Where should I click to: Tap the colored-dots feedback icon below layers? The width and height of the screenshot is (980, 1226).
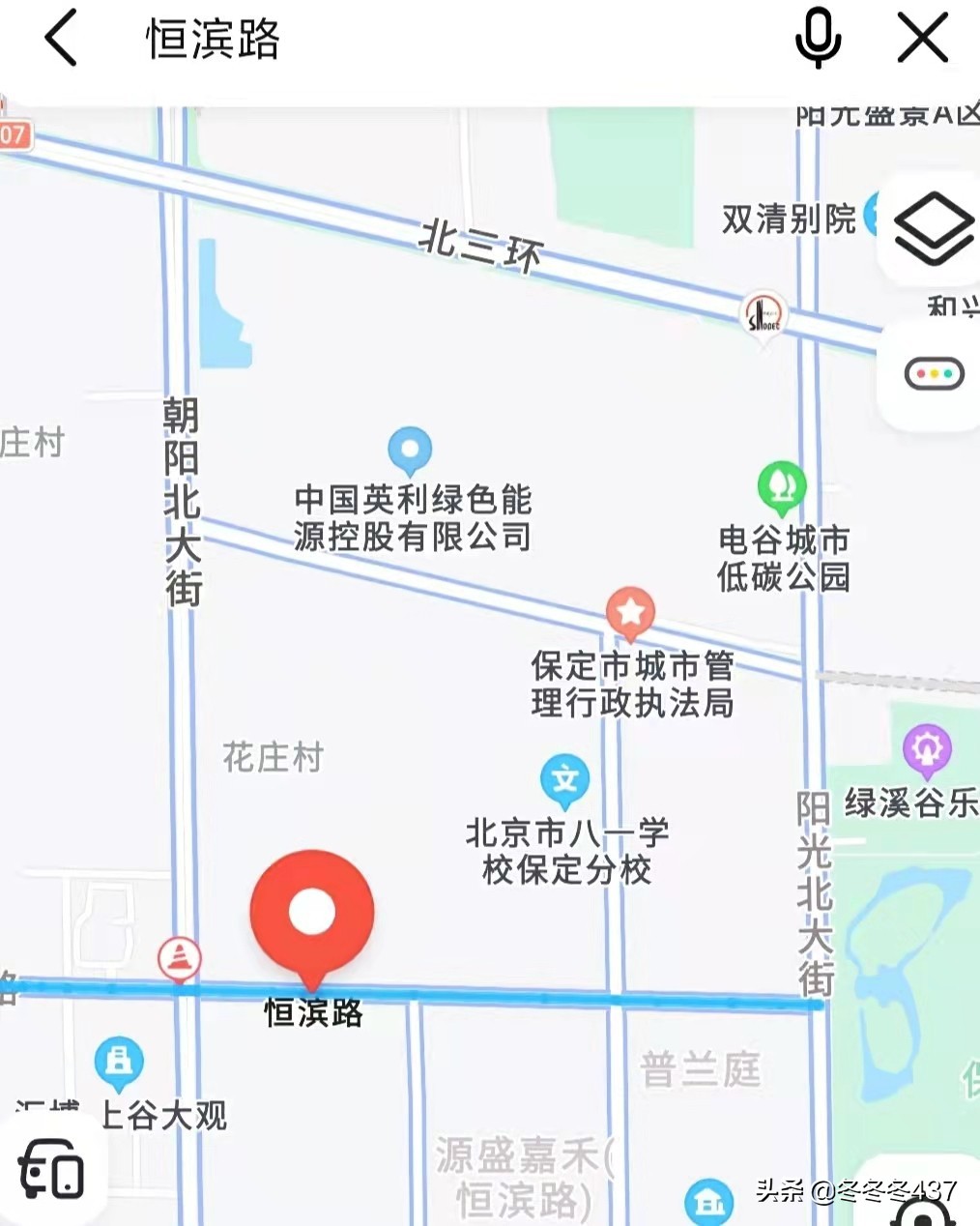(933, 372)
